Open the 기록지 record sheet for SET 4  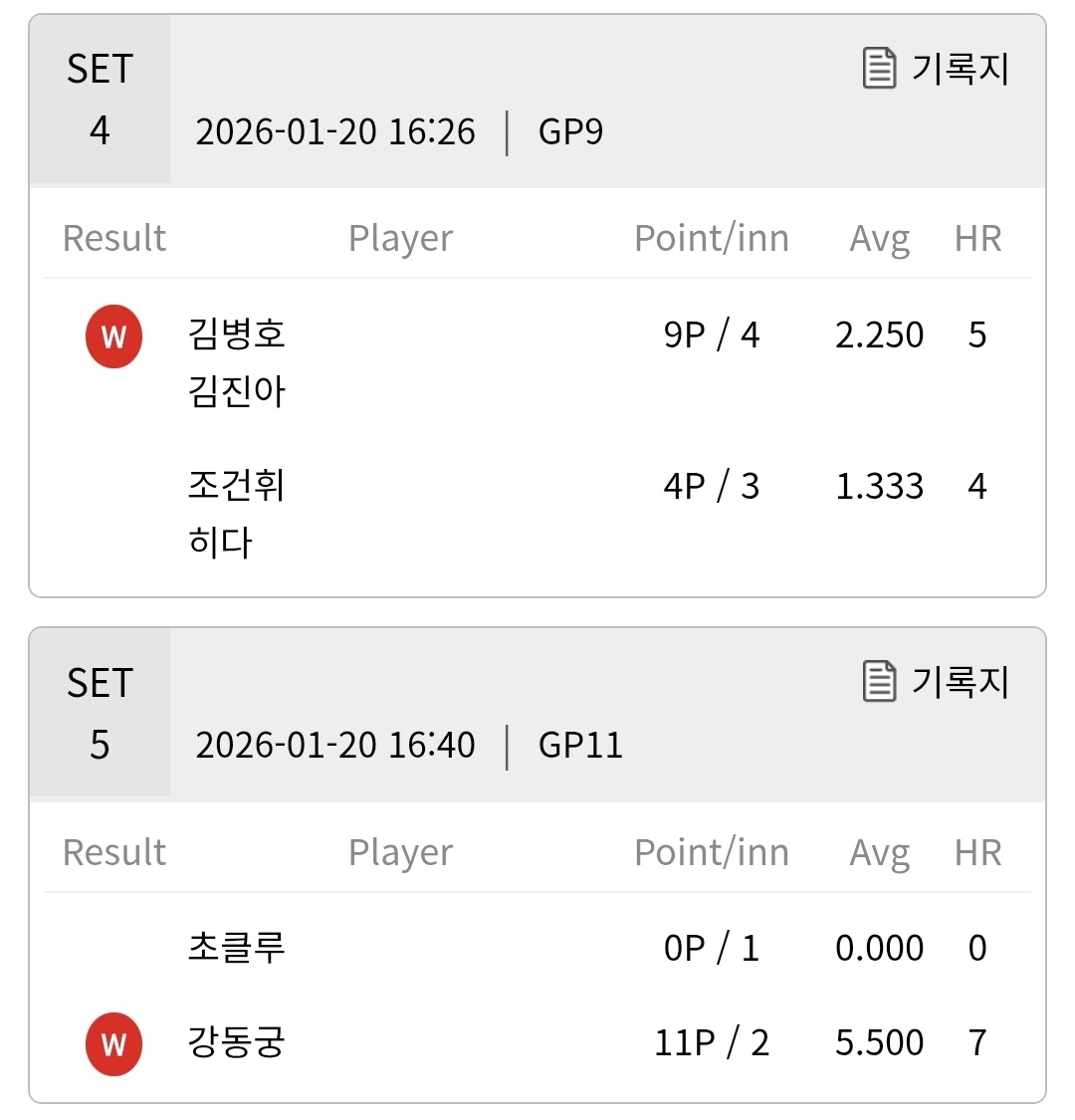pos(936,69)
